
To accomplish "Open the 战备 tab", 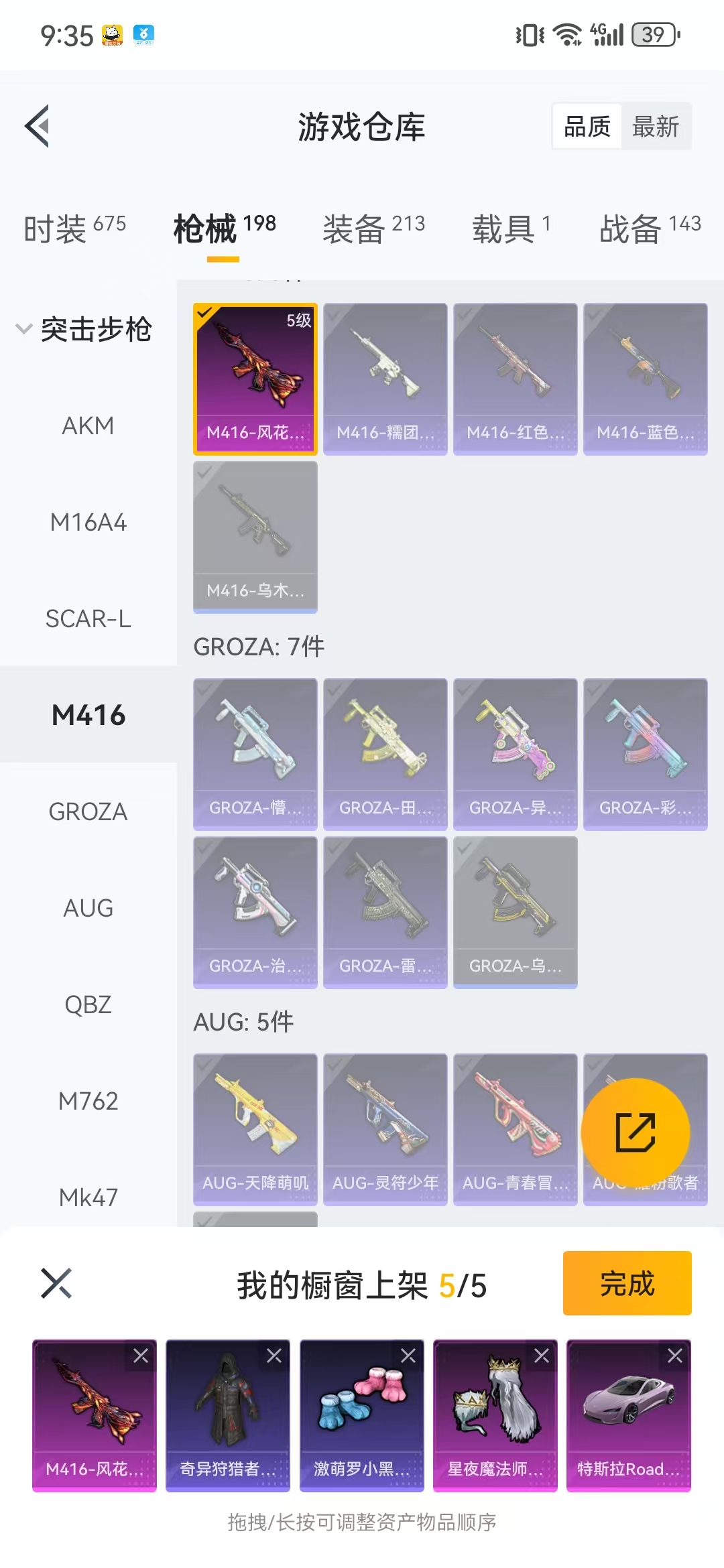I will [x=650, y=228].
